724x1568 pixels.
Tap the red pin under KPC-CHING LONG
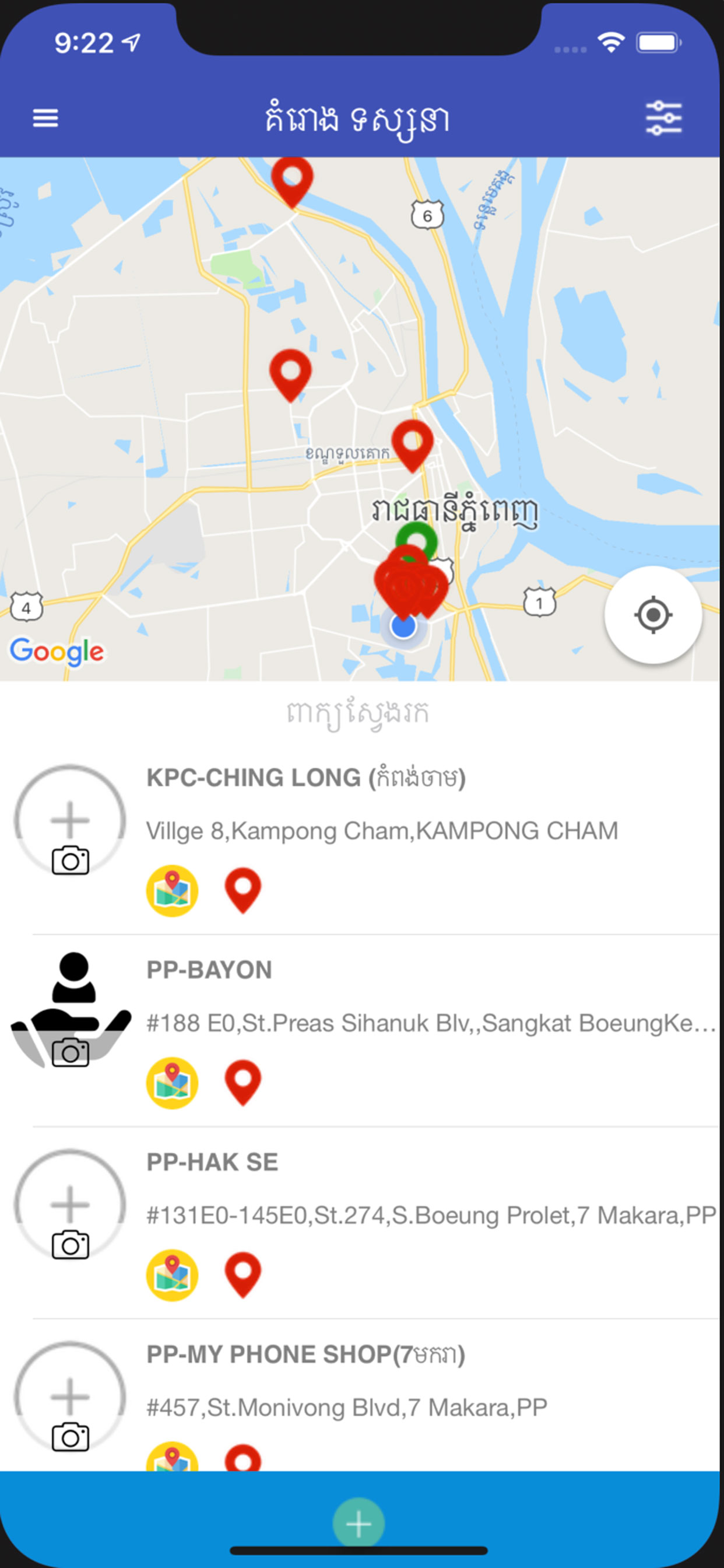(x=242, y=891)
